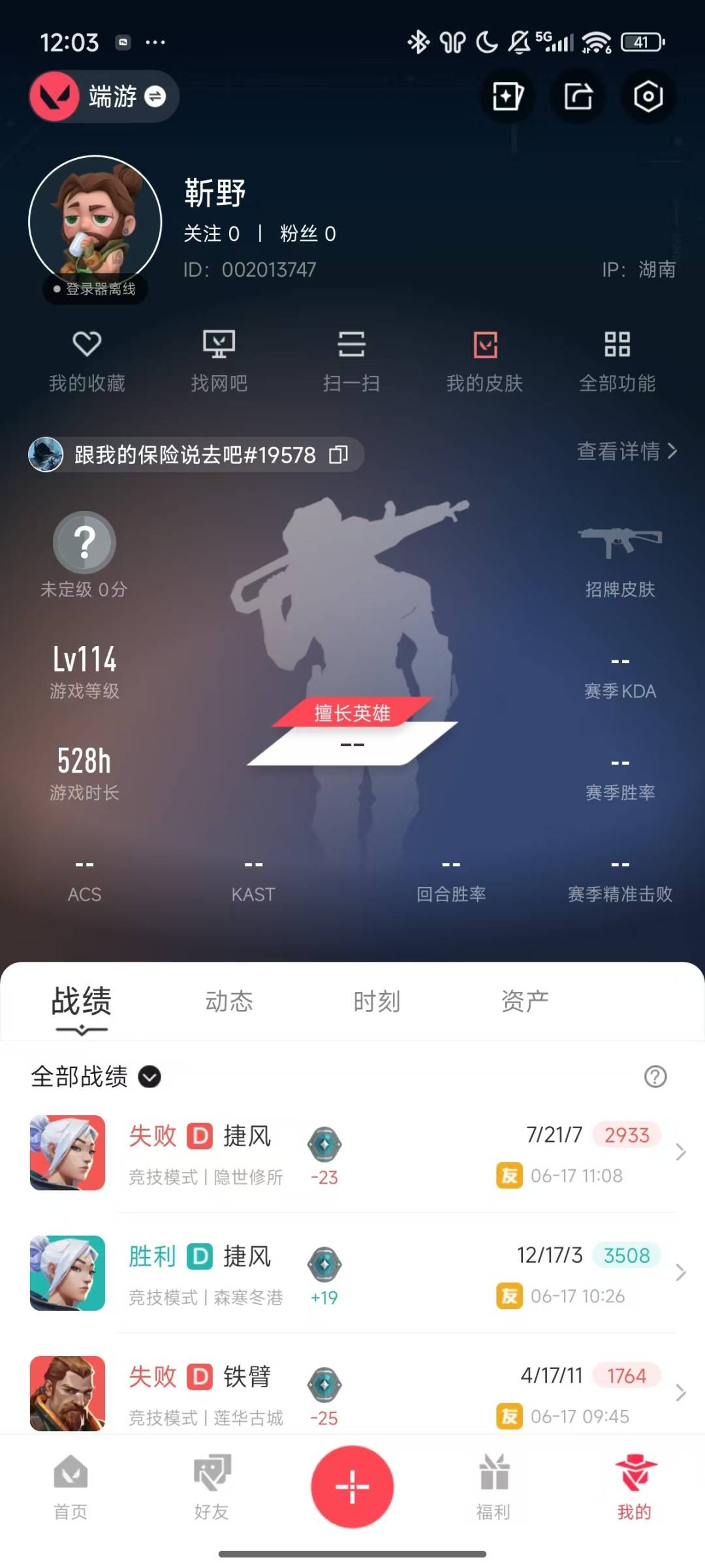Switch to 时刻 tab
This screenshot has width=705, height=1568.
(377, 1002)
